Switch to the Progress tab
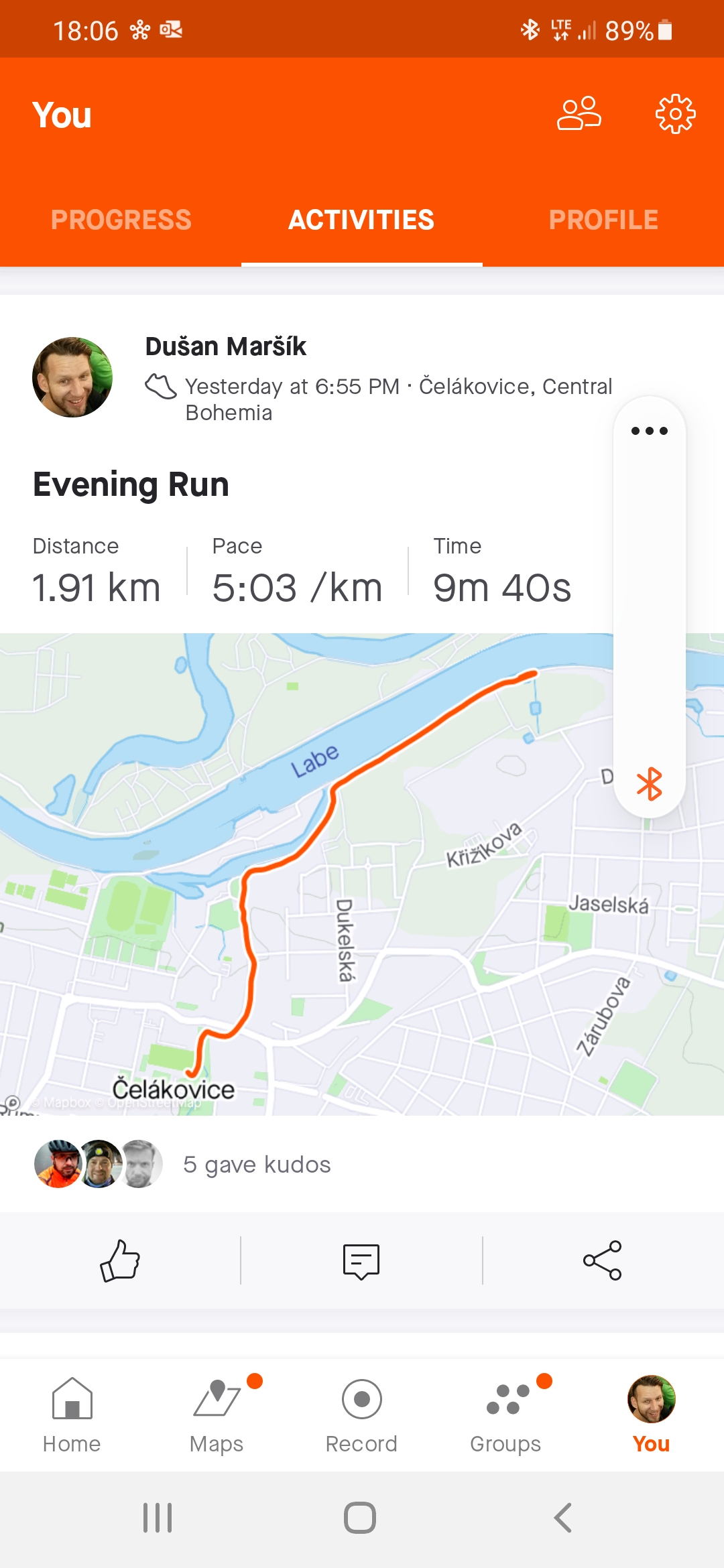 tap(121, 220)
